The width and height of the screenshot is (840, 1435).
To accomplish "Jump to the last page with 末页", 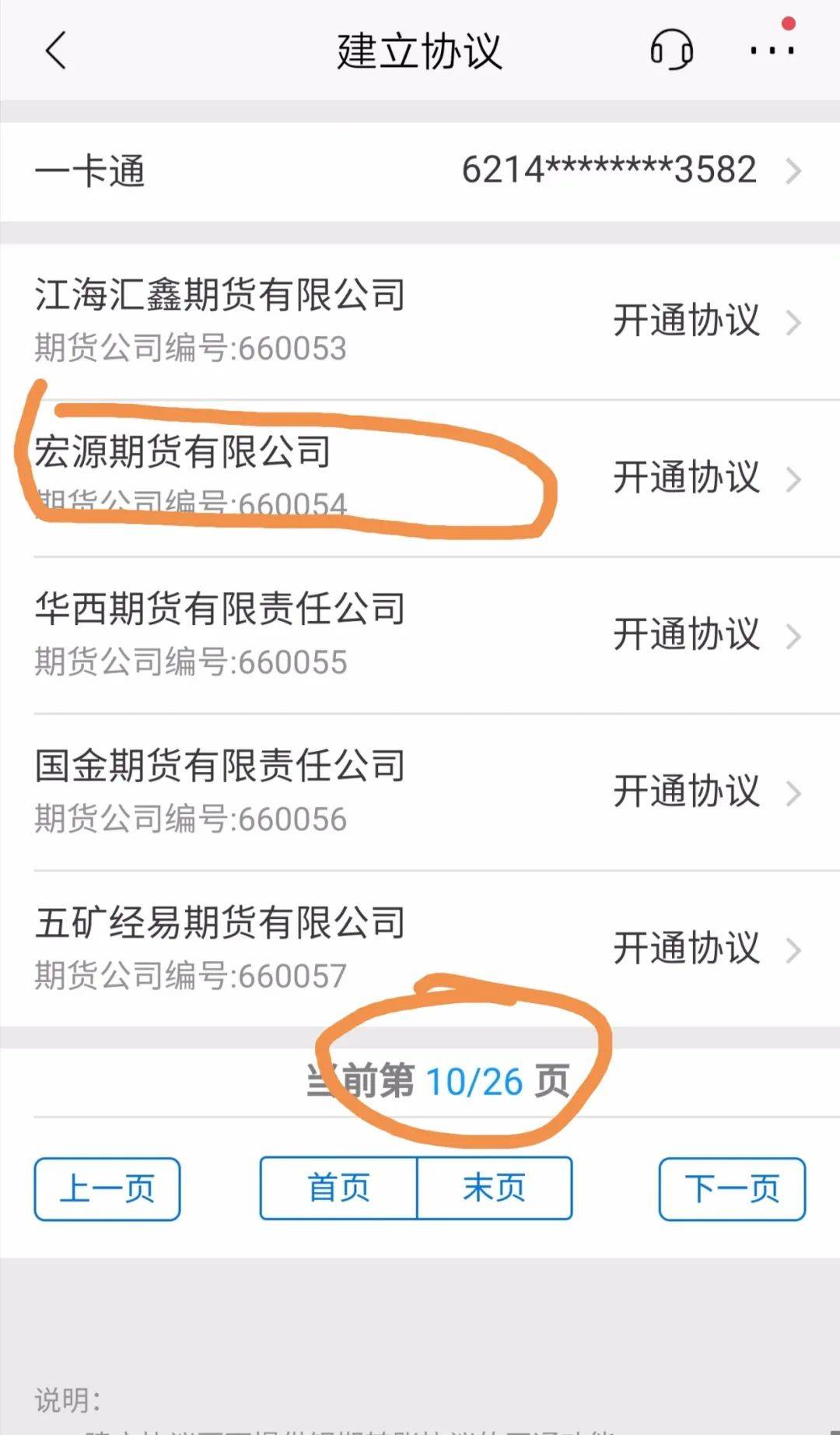I will 495,1188.
